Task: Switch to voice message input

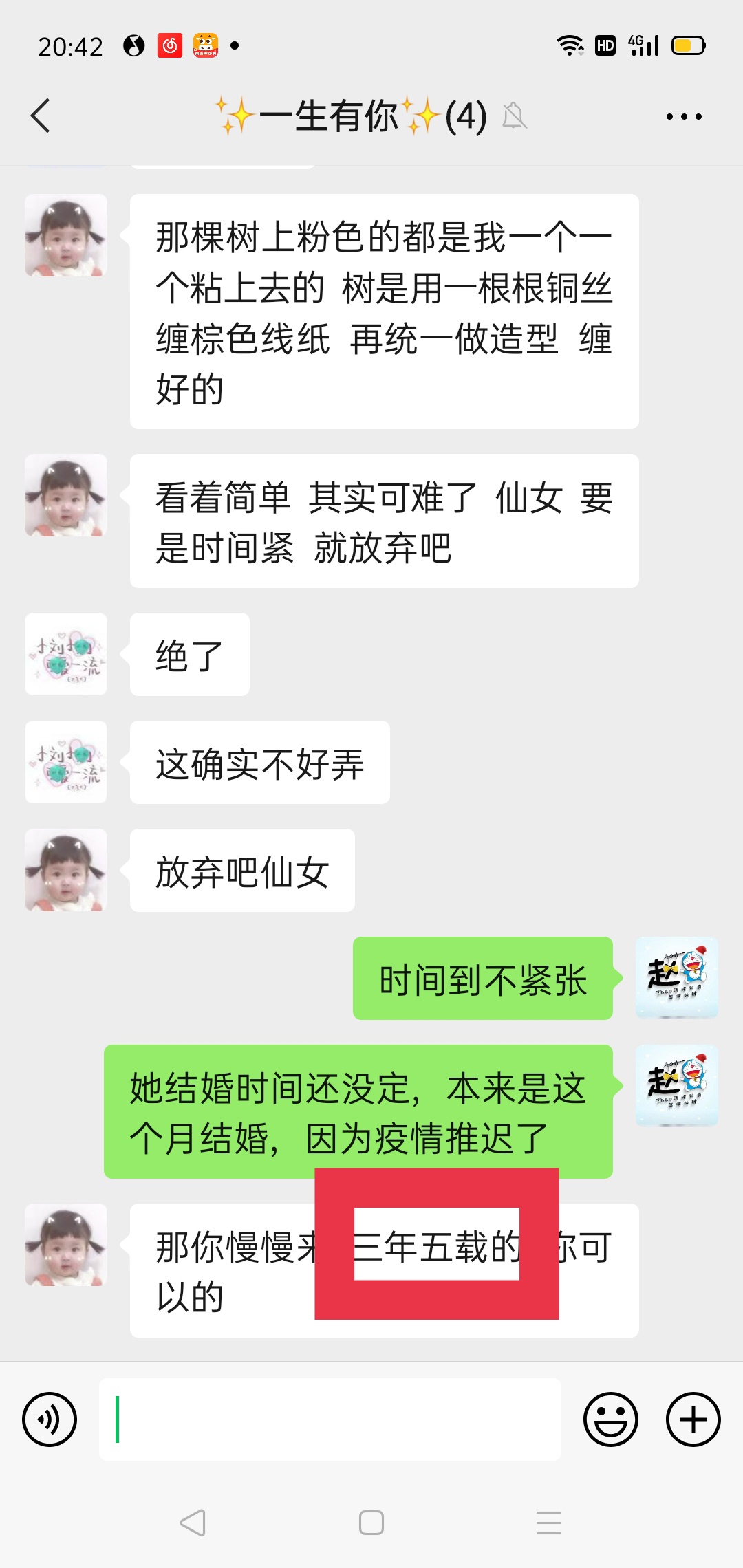Action: [x=50, y=1419]
